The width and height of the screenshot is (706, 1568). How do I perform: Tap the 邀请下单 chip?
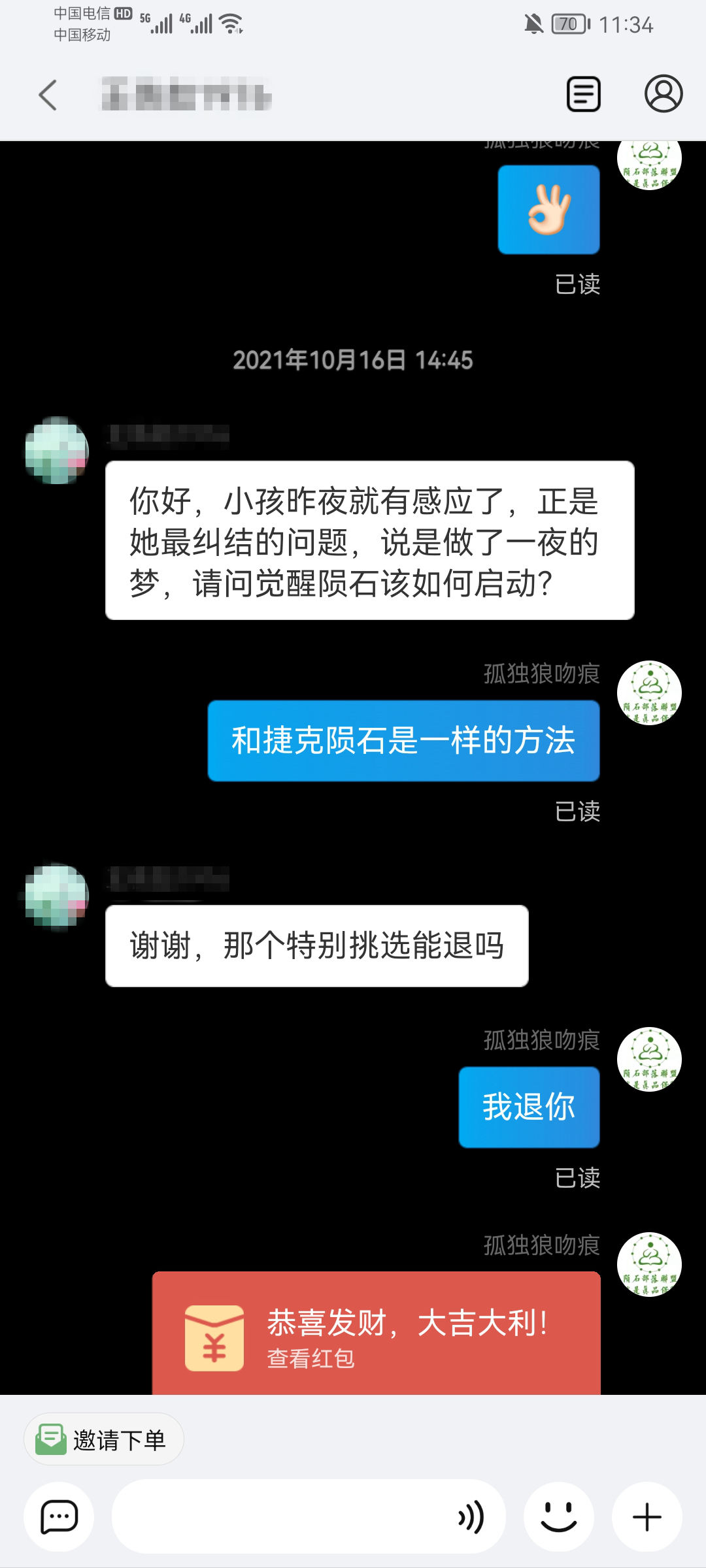[x=103, y=1440]
